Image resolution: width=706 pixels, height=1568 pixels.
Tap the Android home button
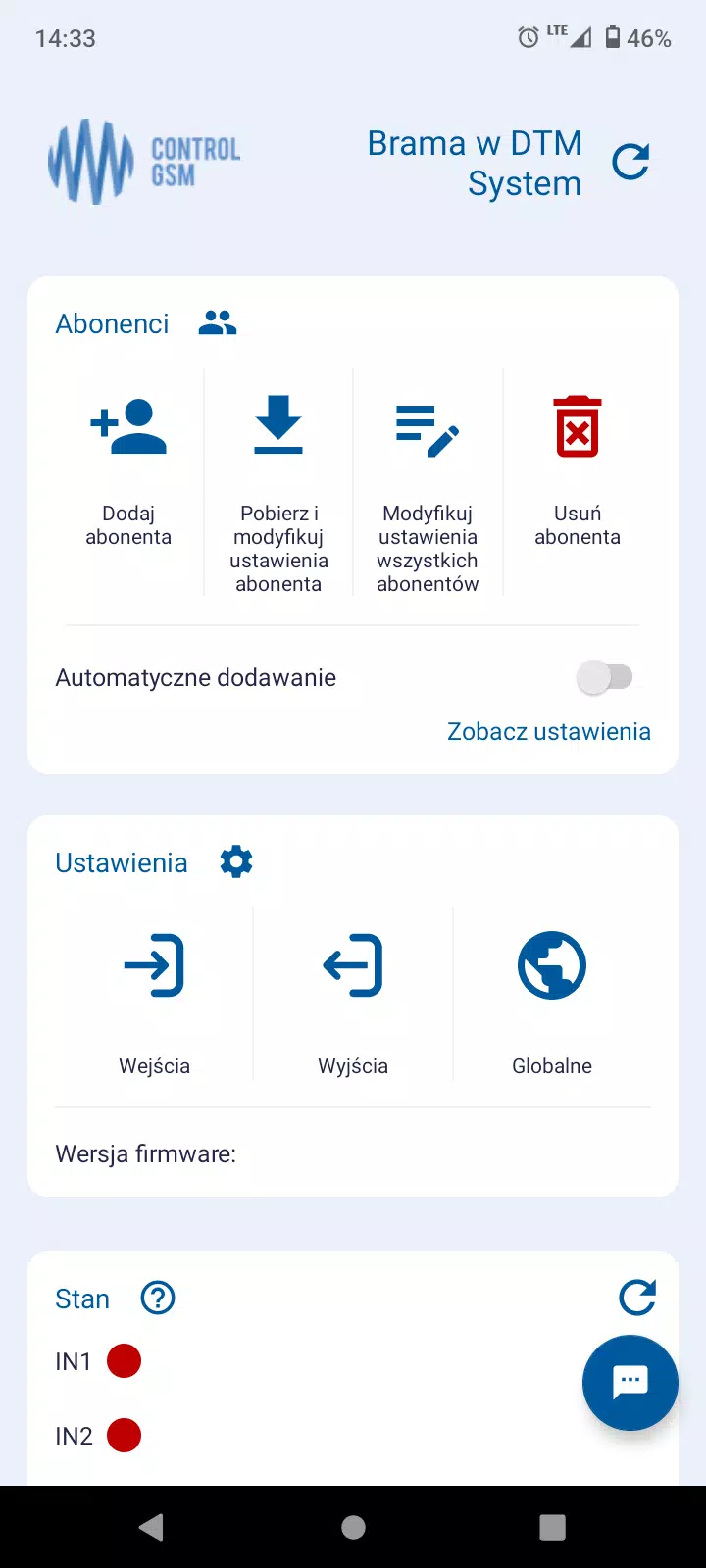353,1527
